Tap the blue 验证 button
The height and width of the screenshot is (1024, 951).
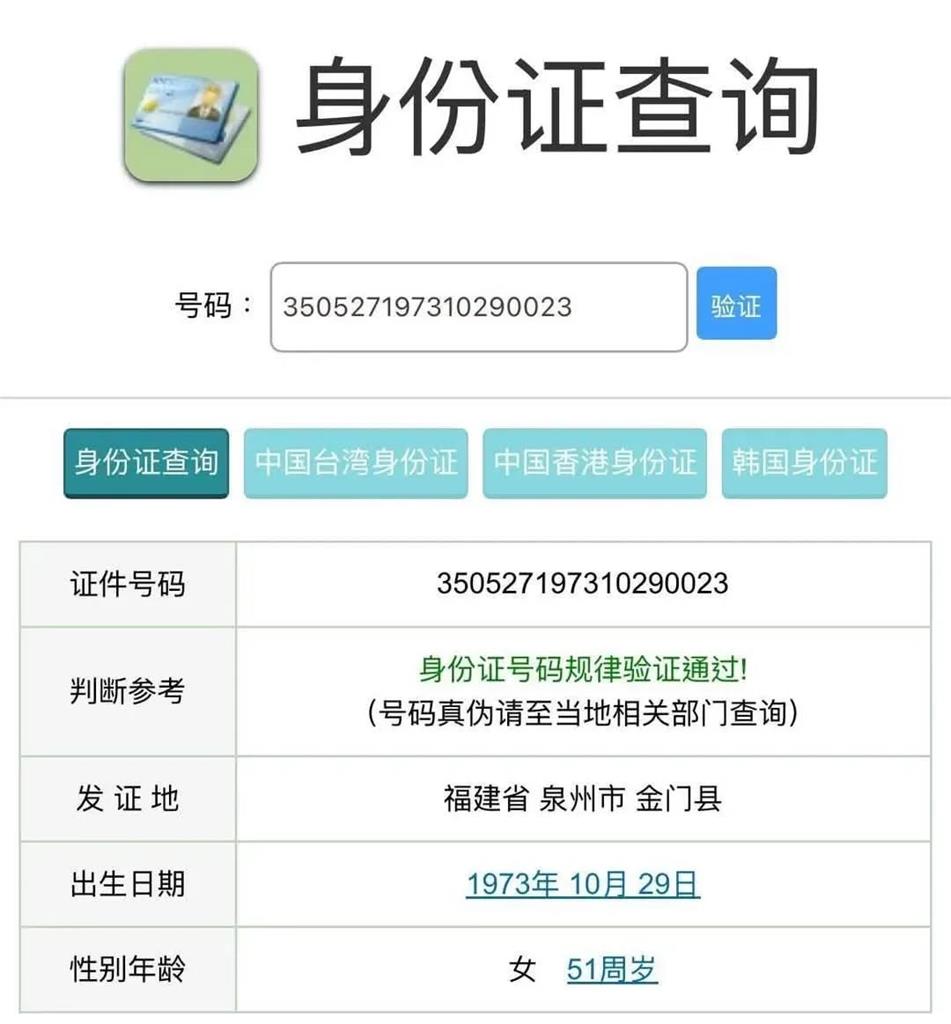[736, 304]
